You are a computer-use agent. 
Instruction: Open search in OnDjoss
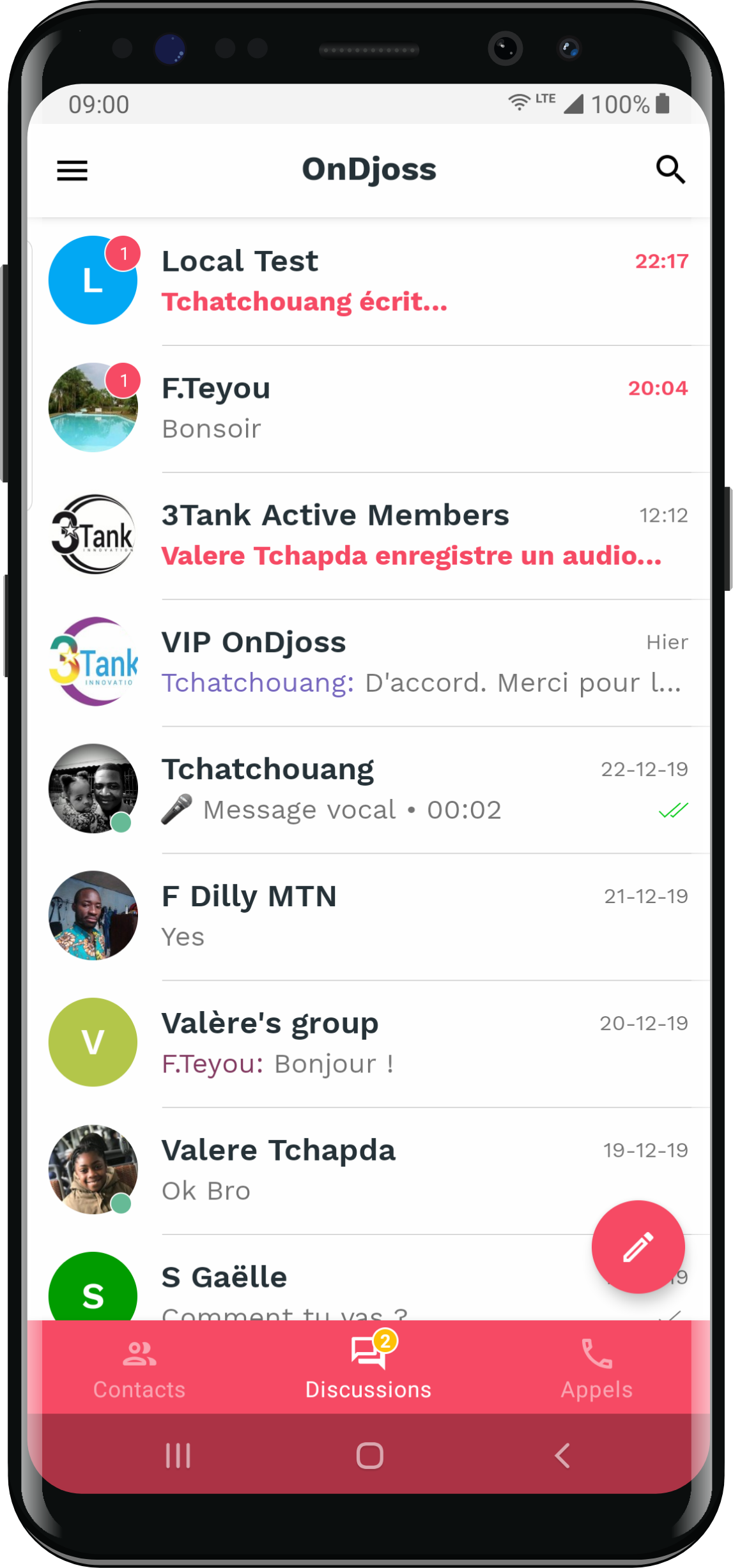click(x=670, y=170)
